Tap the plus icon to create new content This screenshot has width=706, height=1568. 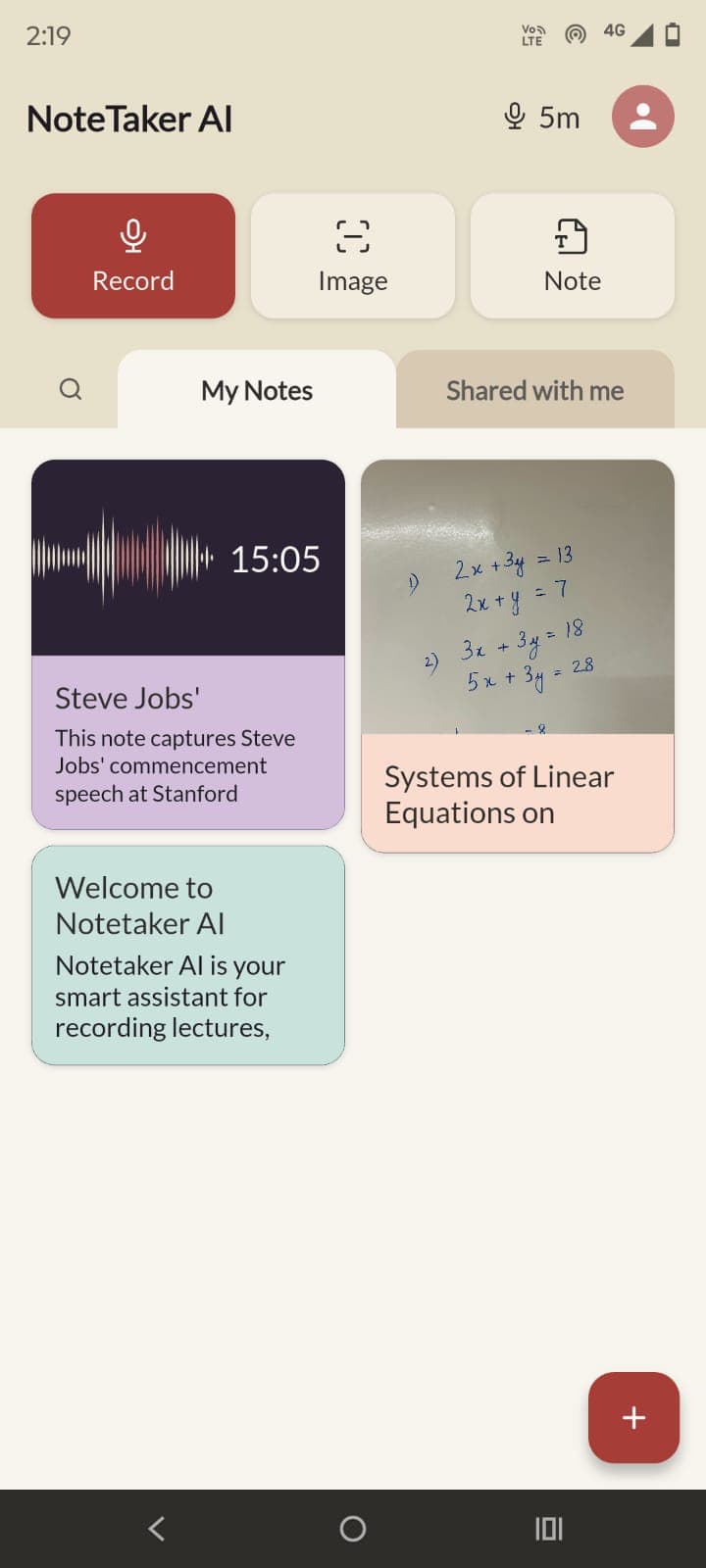pos(632,1417)
